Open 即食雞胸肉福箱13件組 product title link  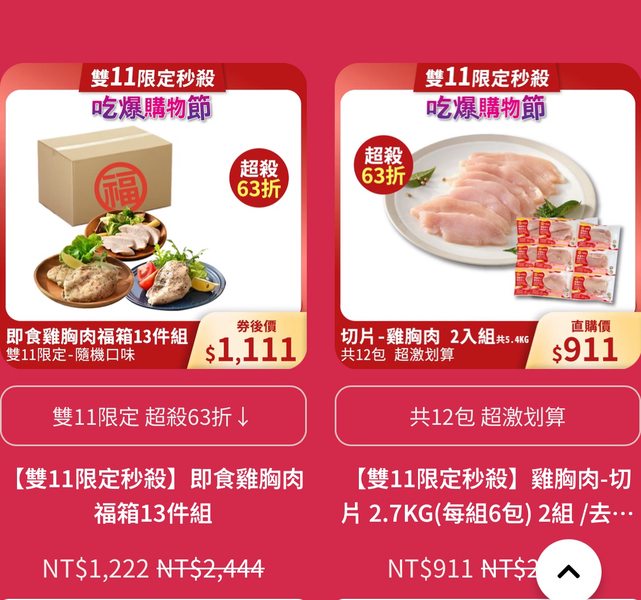(x=153, y=496)
